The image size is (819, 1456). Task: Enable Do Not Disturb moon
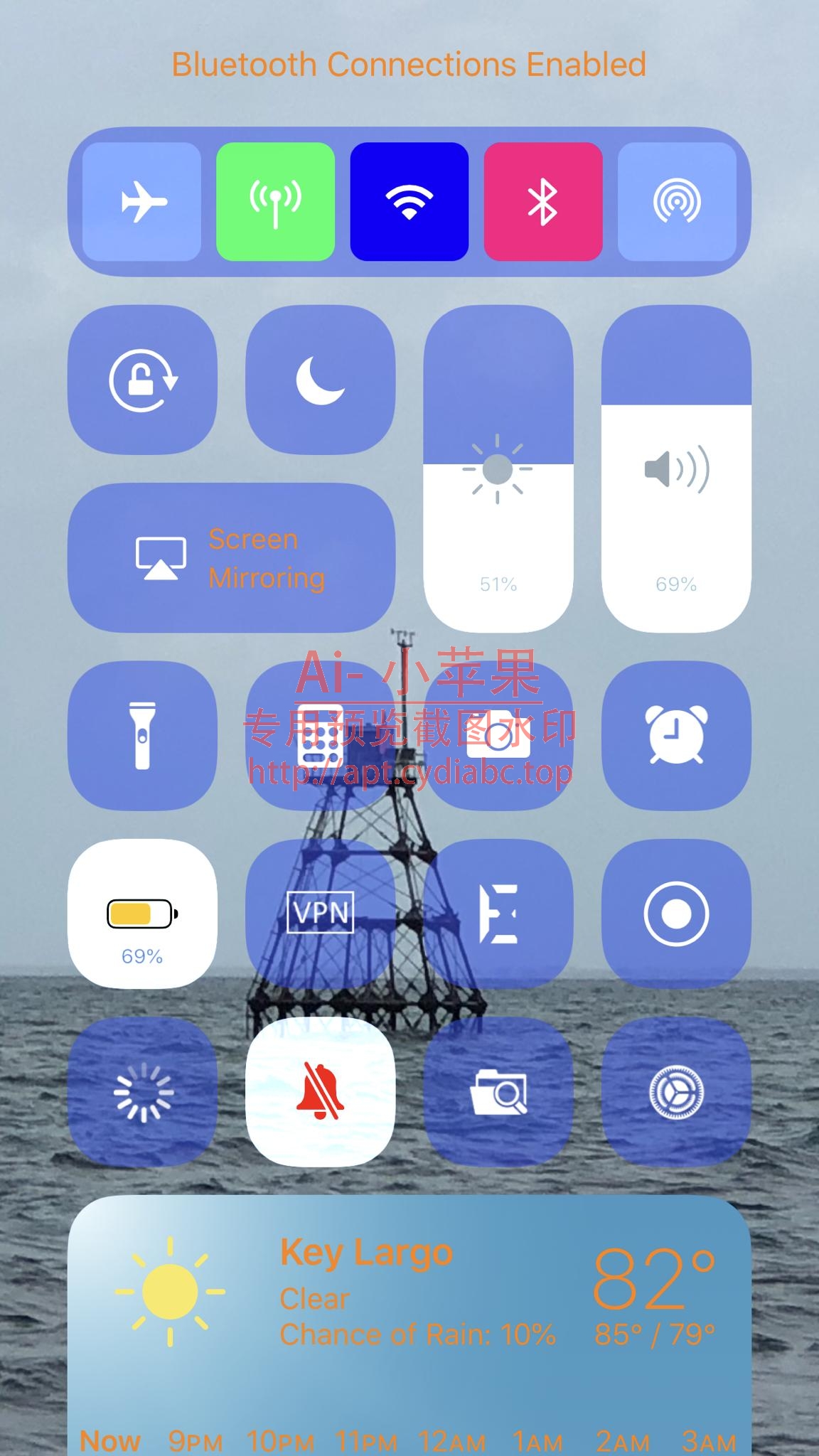click(320, 380)
